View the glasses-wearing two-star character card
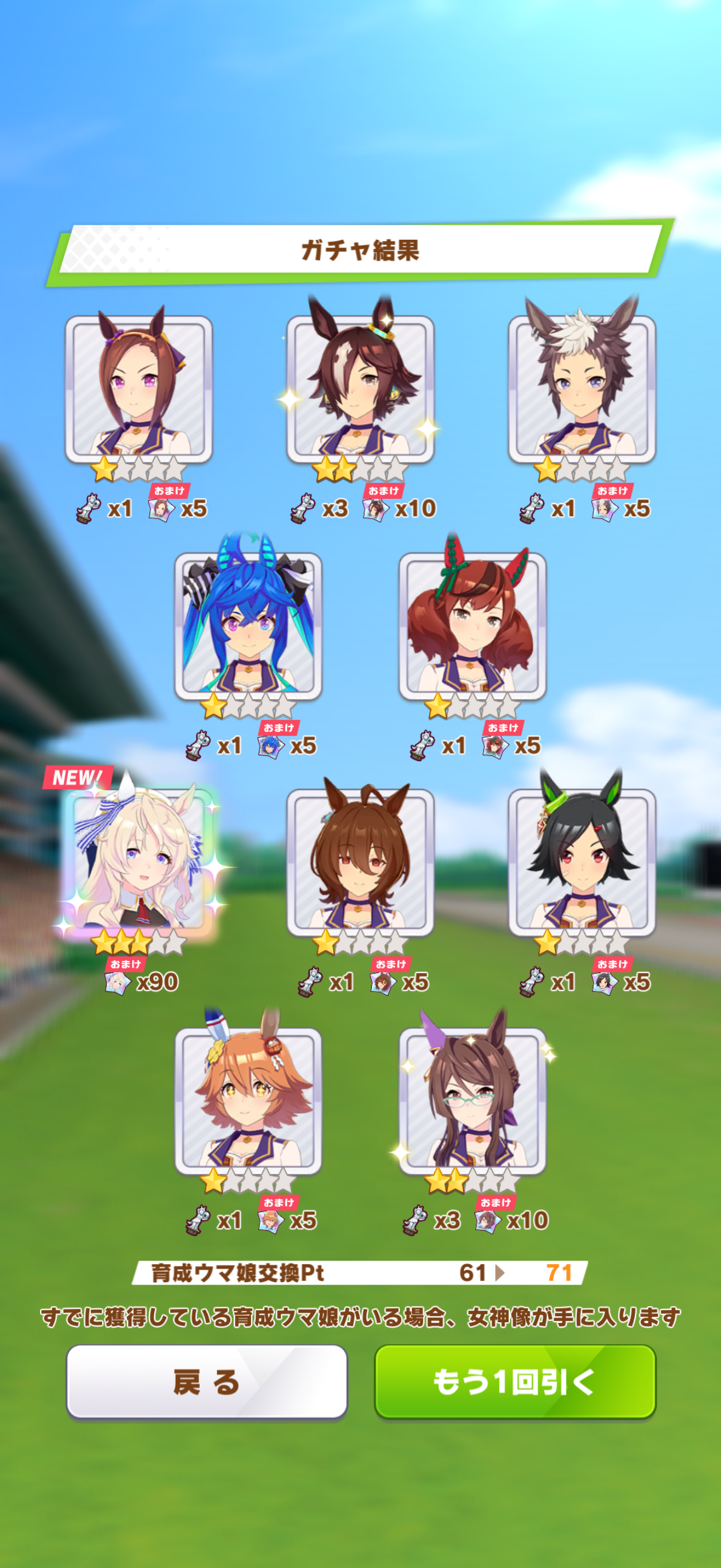 coord(472,1102)
